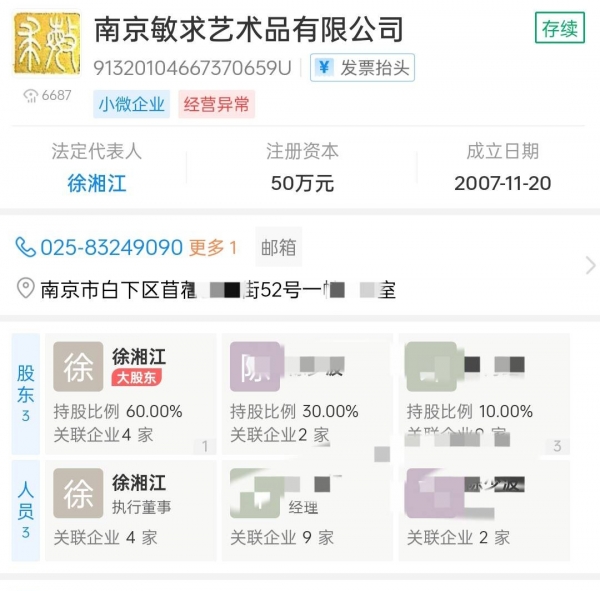Viewport: 600px width, 591px height.
Task: Expand contact details with the right chevron
Action: pyautogui.click(x=590, y=265)
